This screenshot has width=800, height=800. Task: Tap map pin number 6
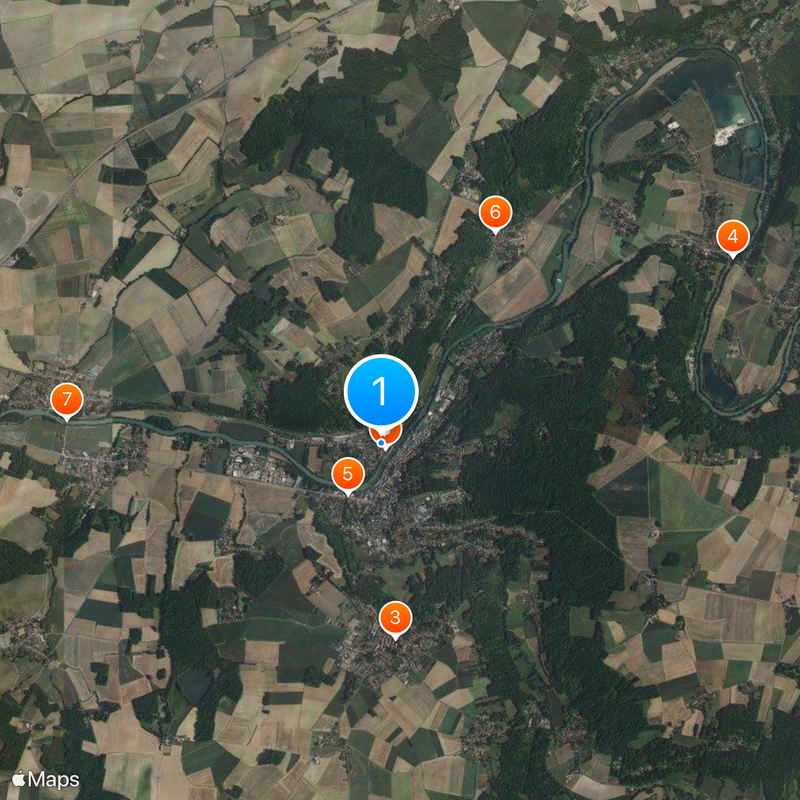495,212
